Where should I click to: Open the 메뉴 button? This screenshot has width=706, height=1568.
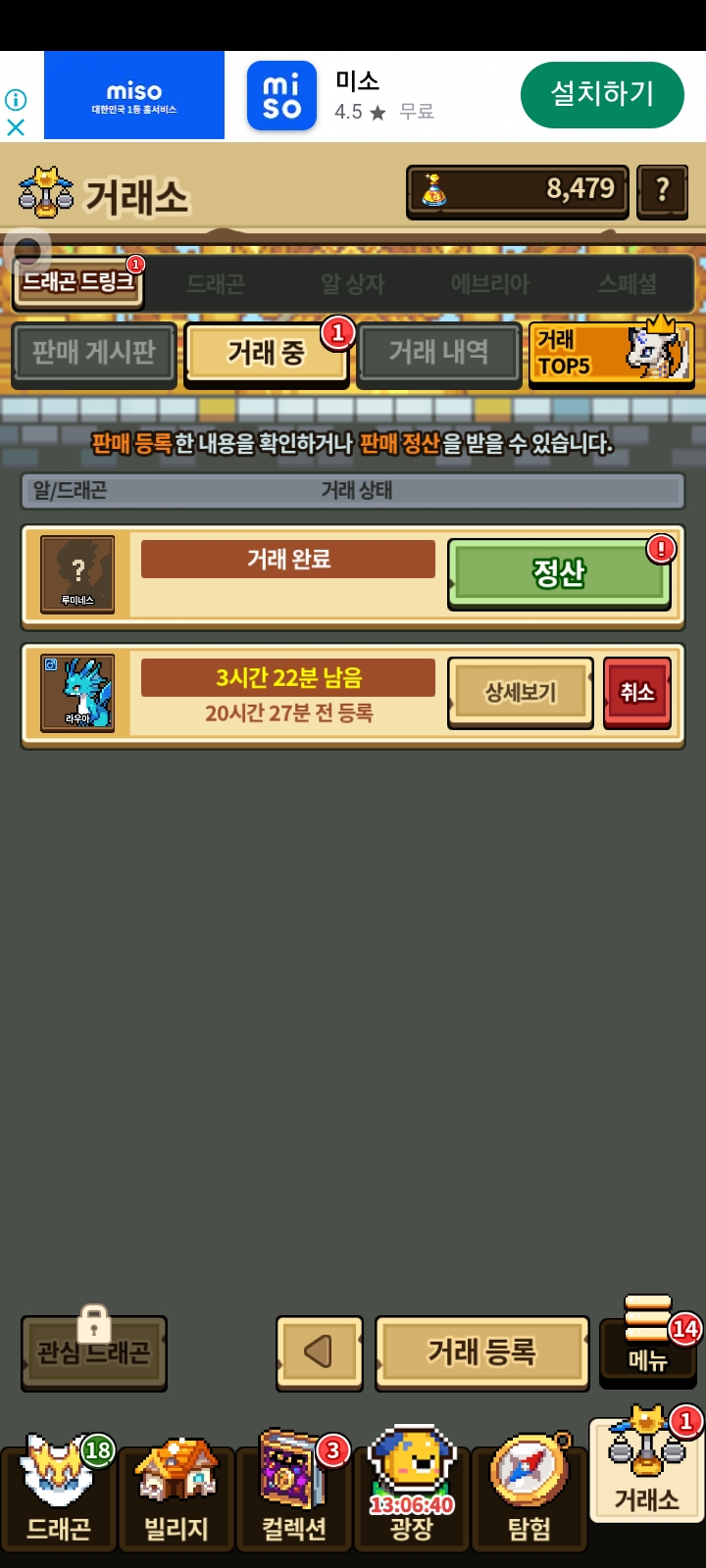click(648, 1341)
